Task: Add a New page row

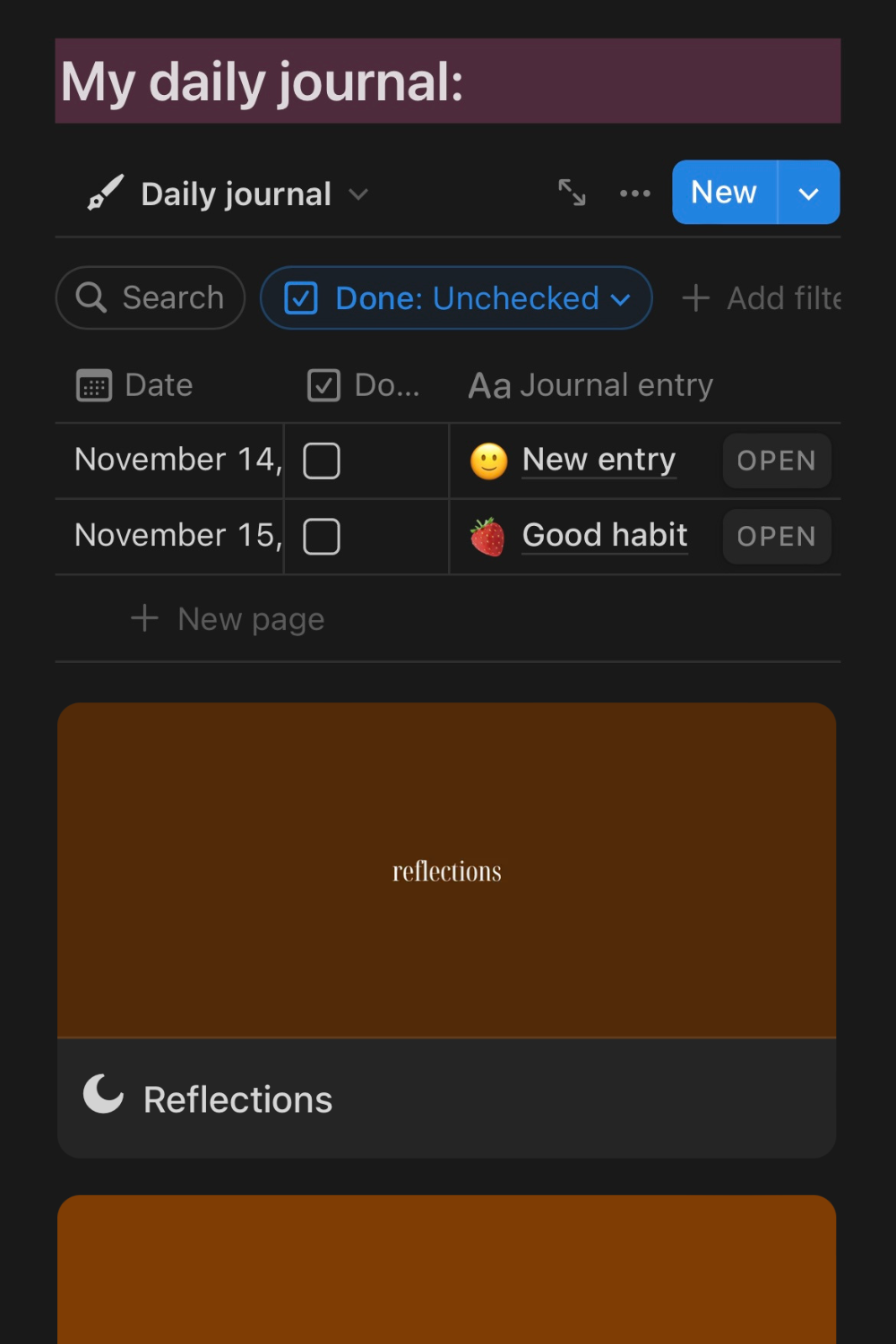Action: coord(228,619)
